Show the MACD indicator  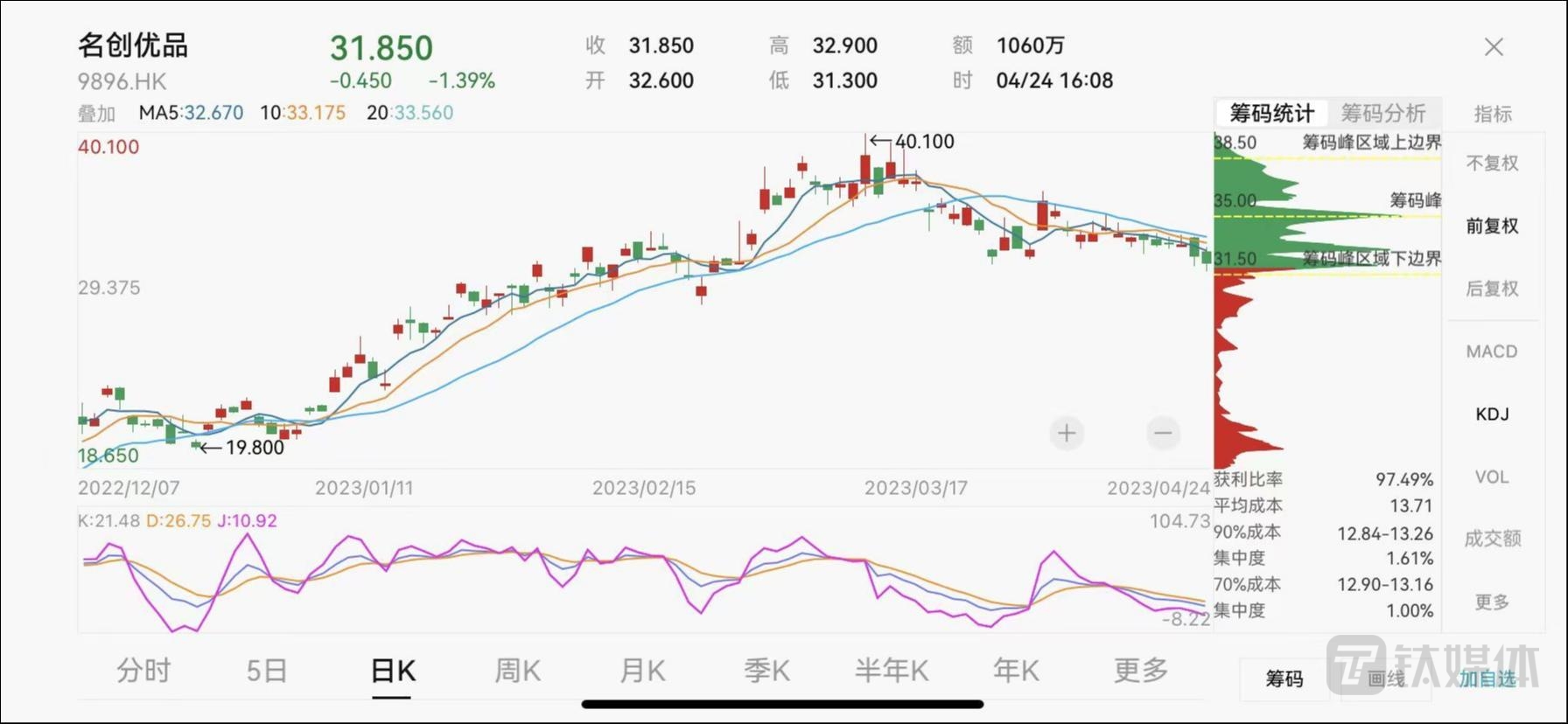(x=1492, y=352)
